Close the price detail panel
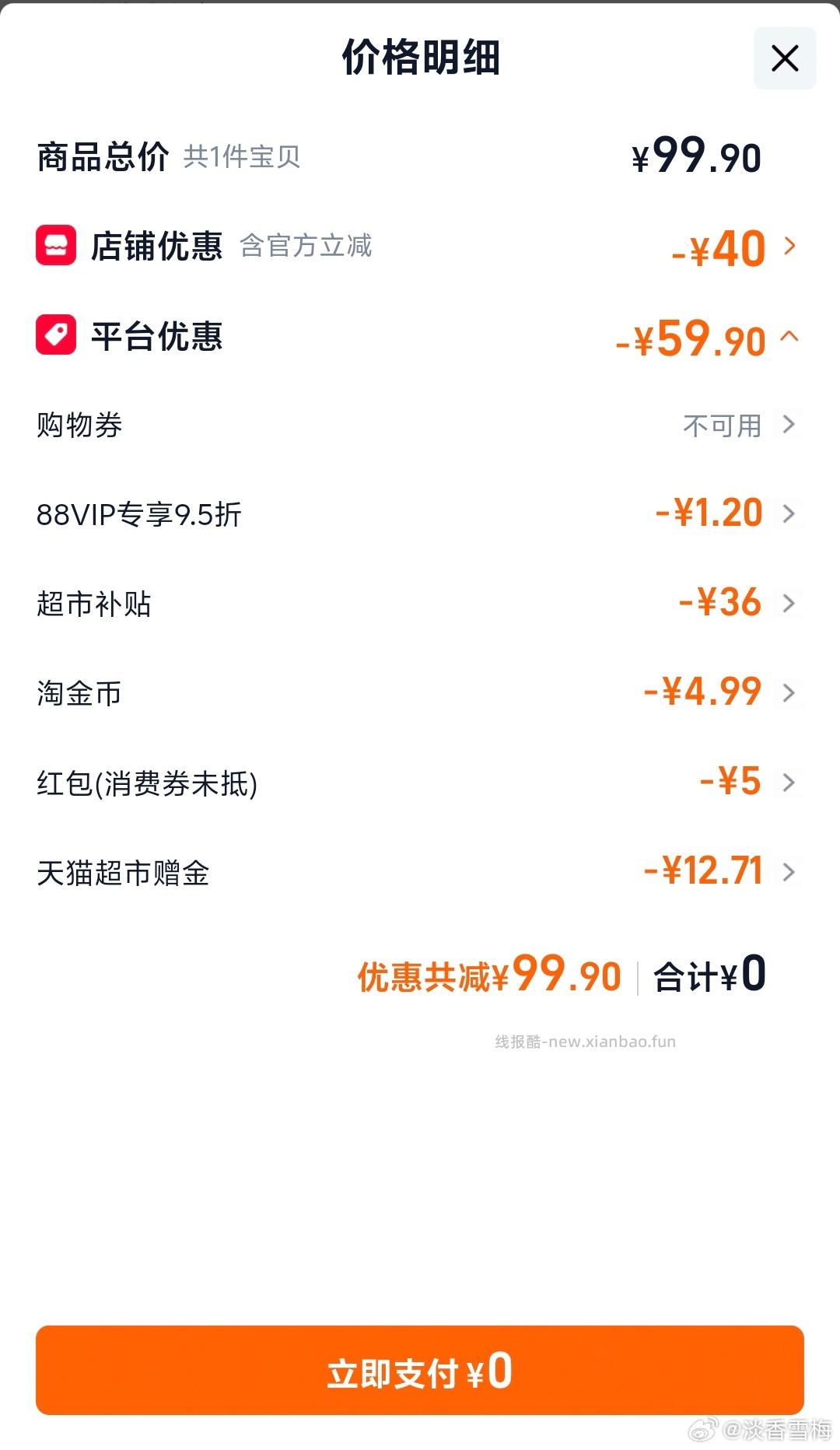840x1450 pixels. [x=784, y=58]
